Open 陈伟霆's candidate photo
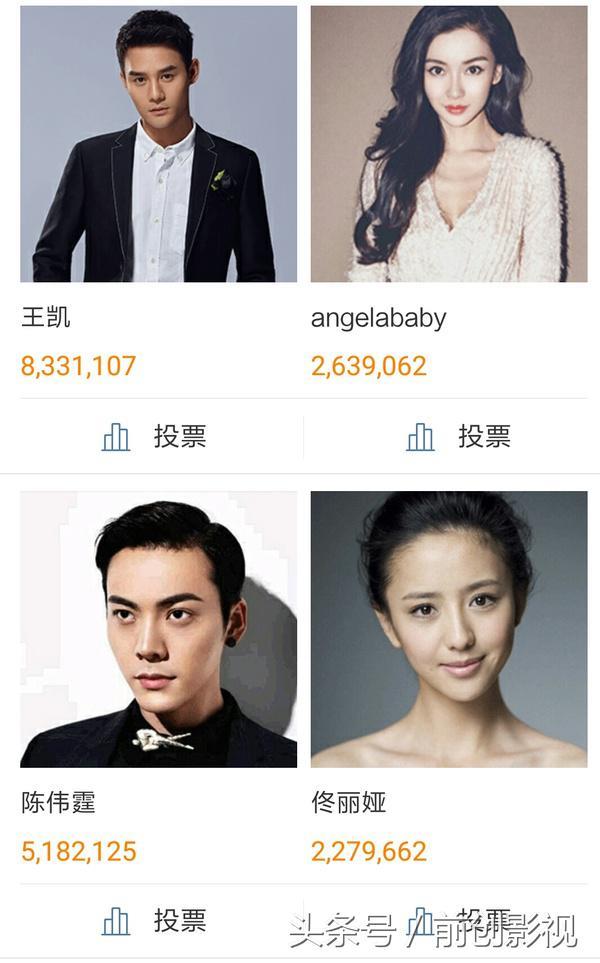Image resolution: width=600 pixels, height=963 pixels. click(158, 629)
